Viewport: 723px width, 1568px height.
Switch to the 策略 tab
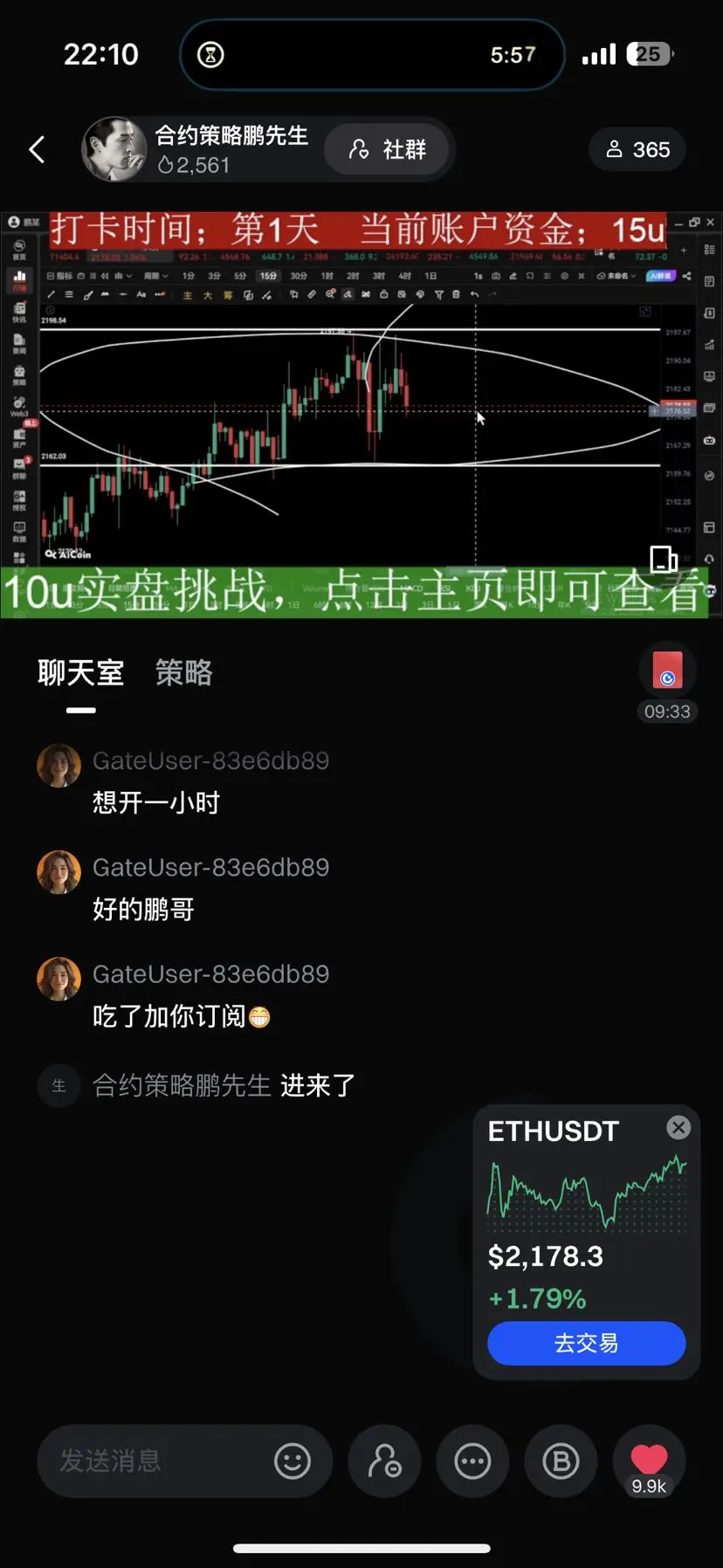coord(183,672)
